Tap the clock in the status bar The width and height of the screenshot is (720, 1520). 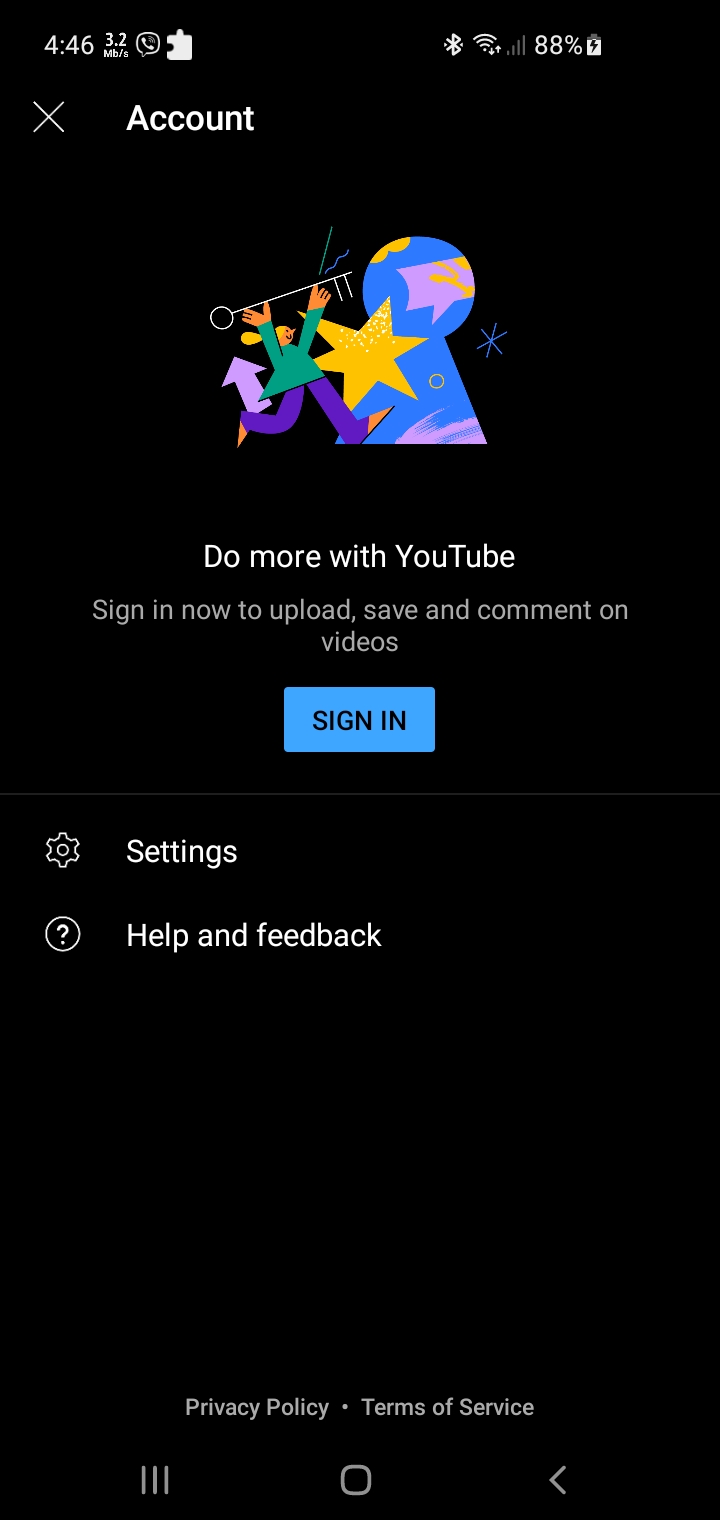pos(68,44)
